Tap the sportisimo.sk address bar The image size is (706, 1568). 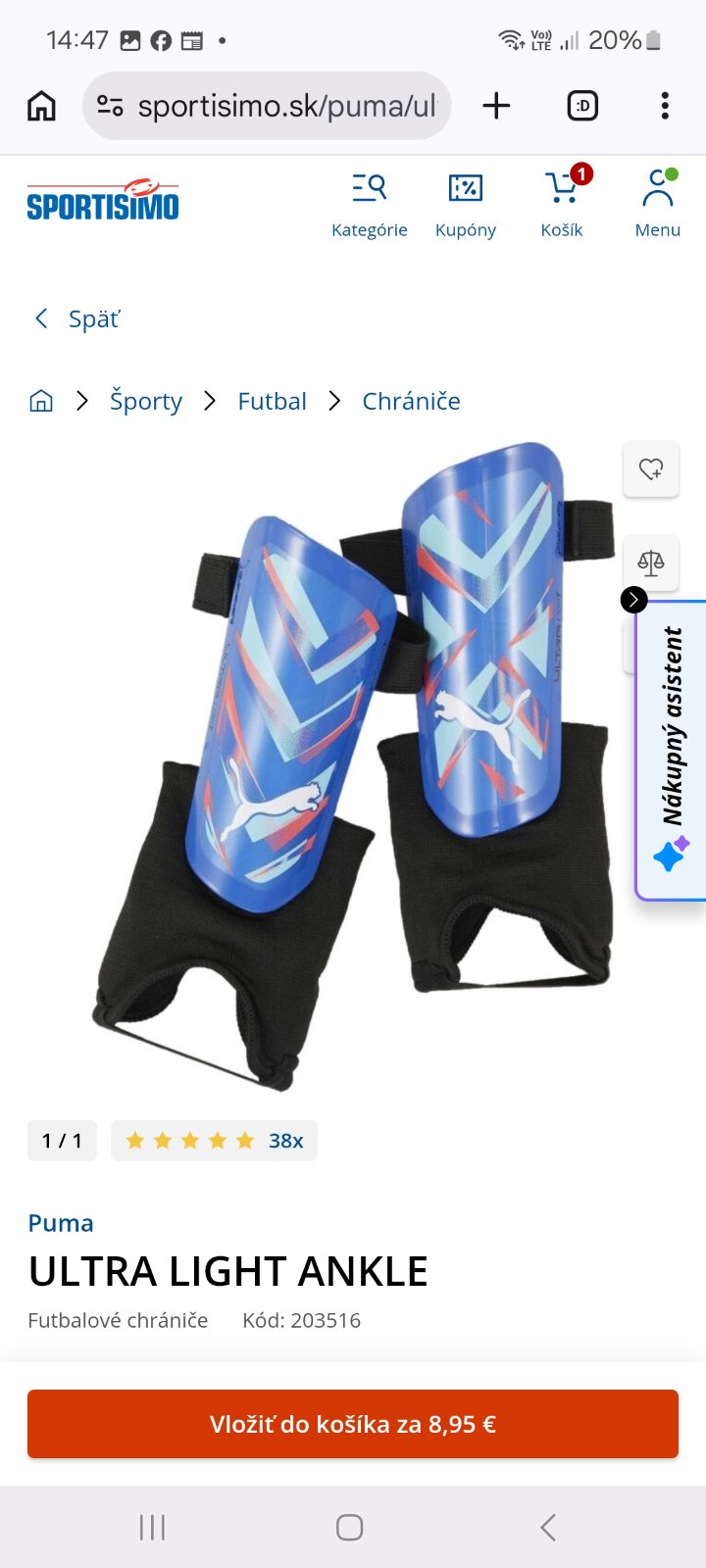coord(284,106)
